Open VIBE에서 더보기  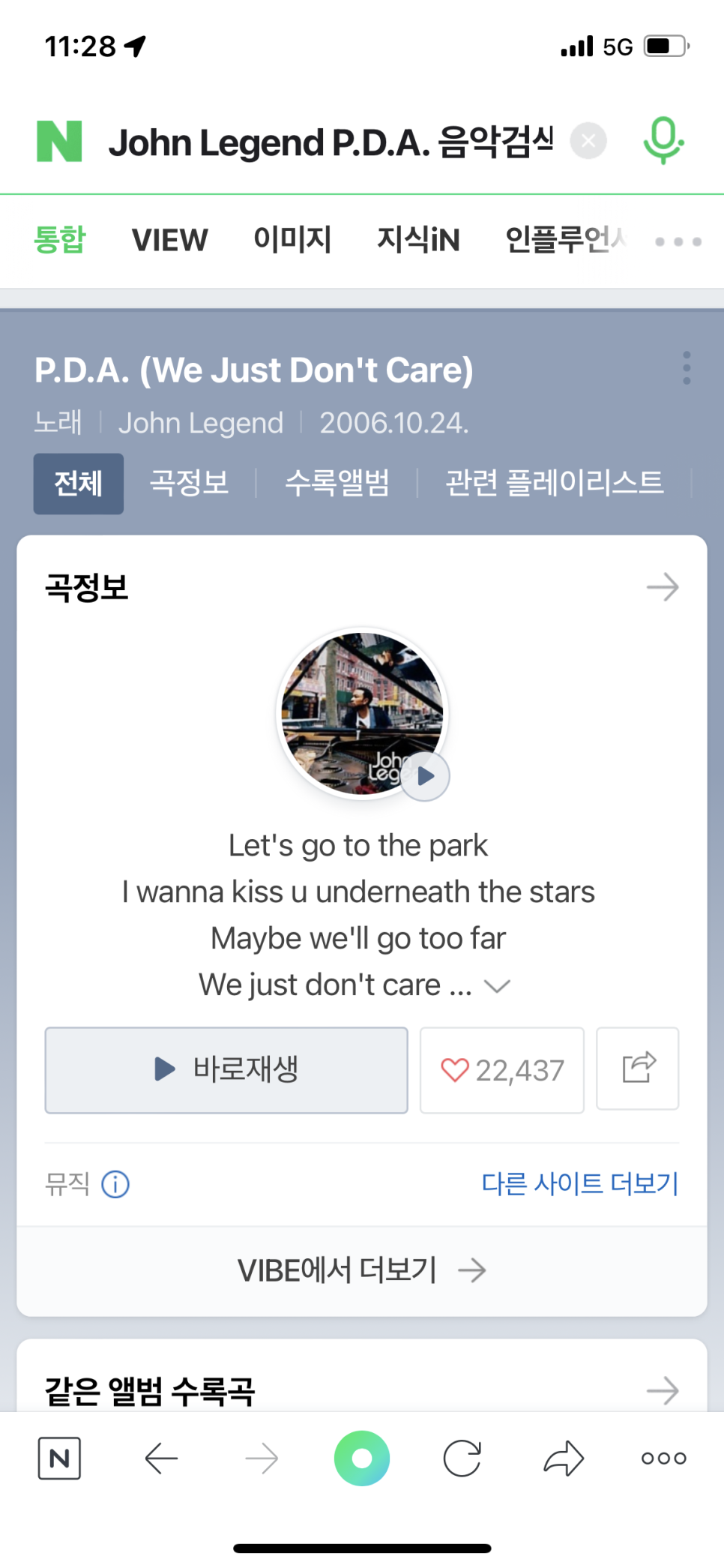coord(361,1270)
